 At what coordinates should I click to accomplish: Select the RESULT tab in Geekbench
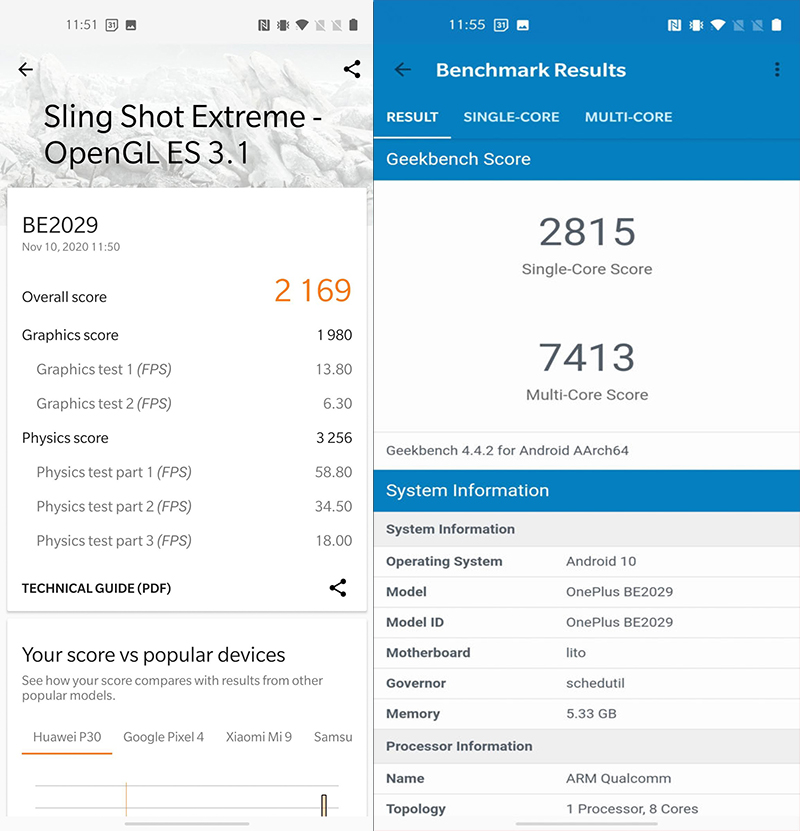412,117
